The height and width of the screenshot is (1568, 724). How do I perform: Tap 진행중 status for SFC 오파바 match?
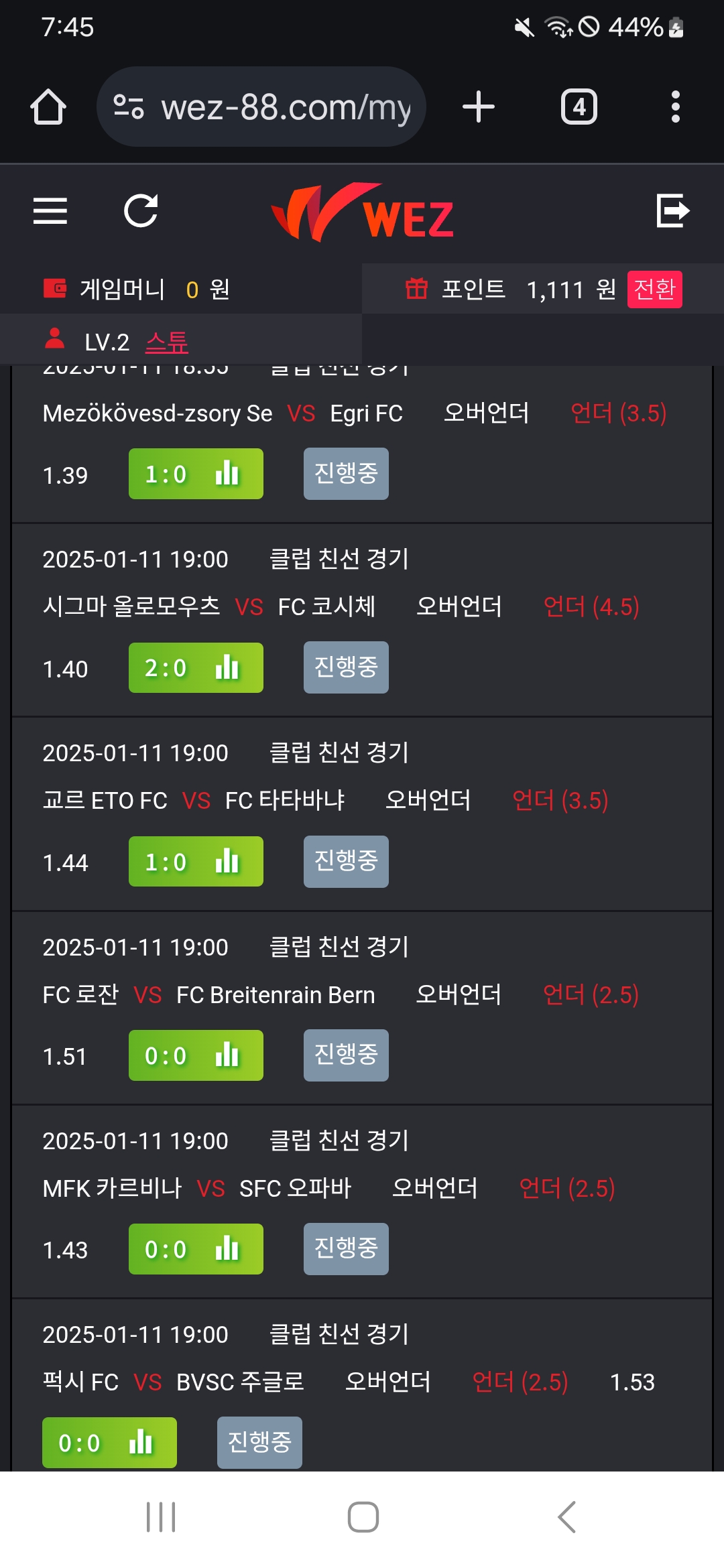tap(346, 1249)
